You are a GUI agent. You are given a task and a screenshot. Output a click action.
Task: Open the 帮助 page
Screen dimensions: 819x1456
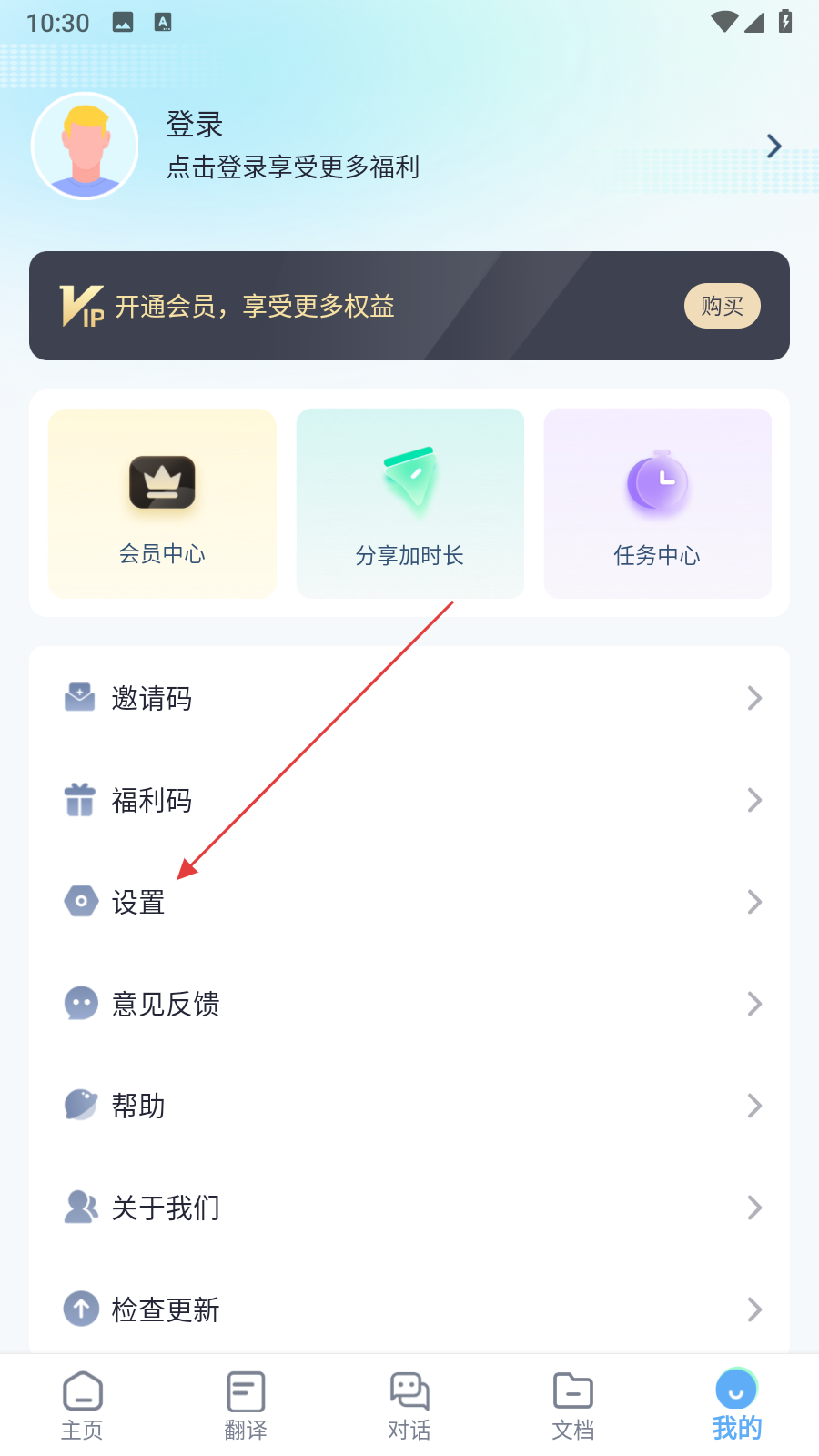[409, 1106]
